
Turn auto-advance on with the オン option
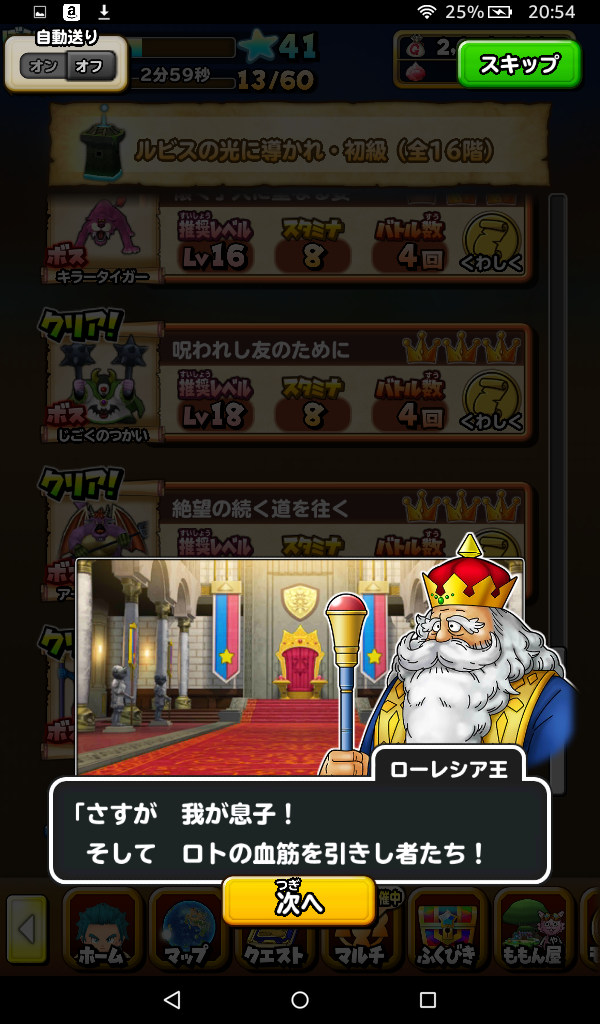click(x=44, y=67)
